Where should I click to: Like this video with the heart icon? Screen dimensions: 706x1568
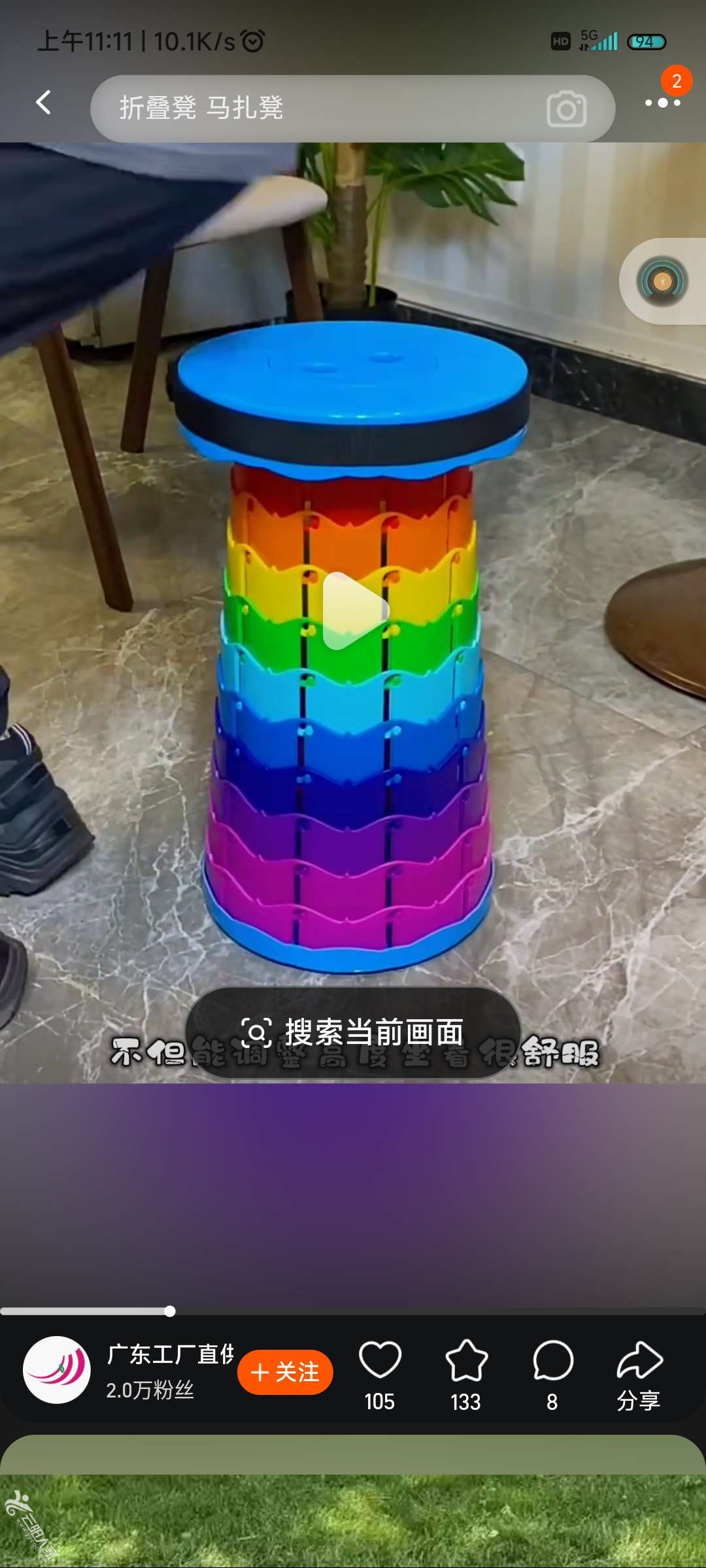tap(380, 1361)
